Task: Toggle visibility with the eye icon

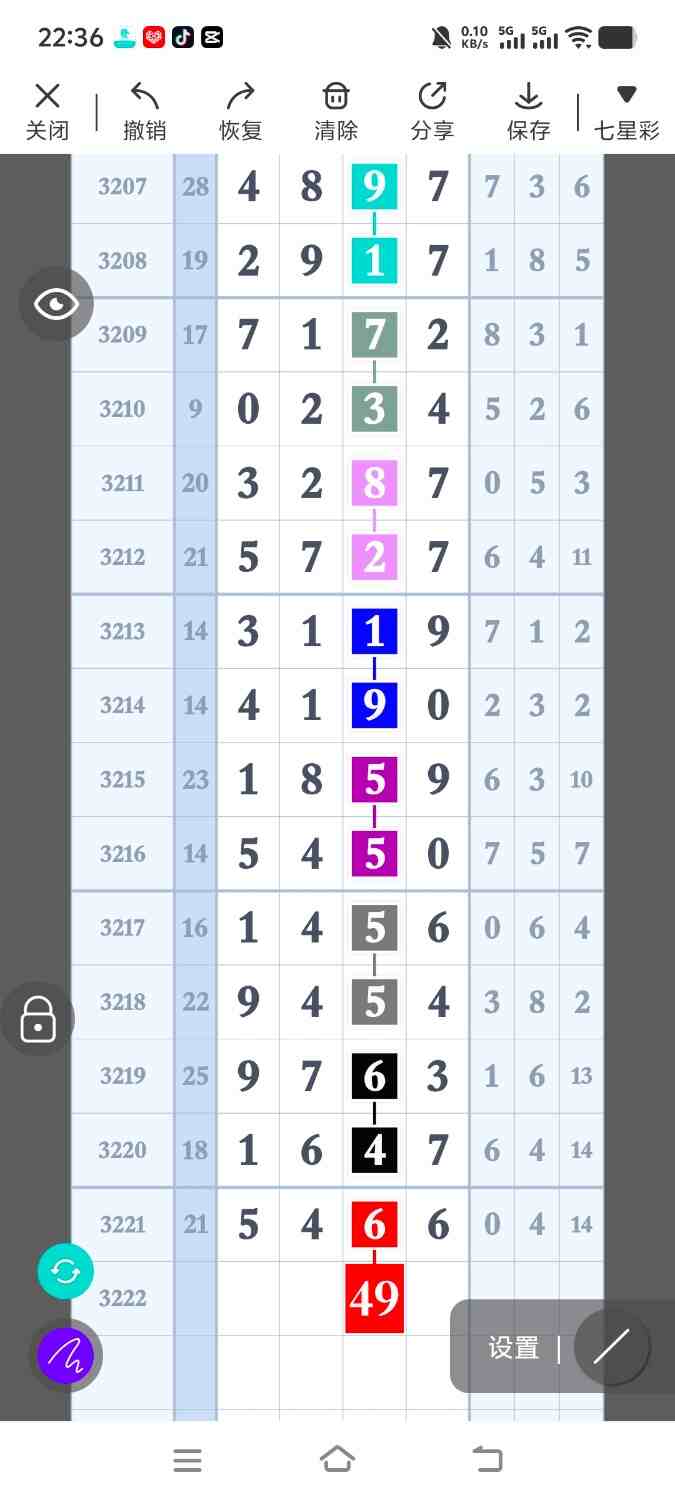Action: point(56,304)
